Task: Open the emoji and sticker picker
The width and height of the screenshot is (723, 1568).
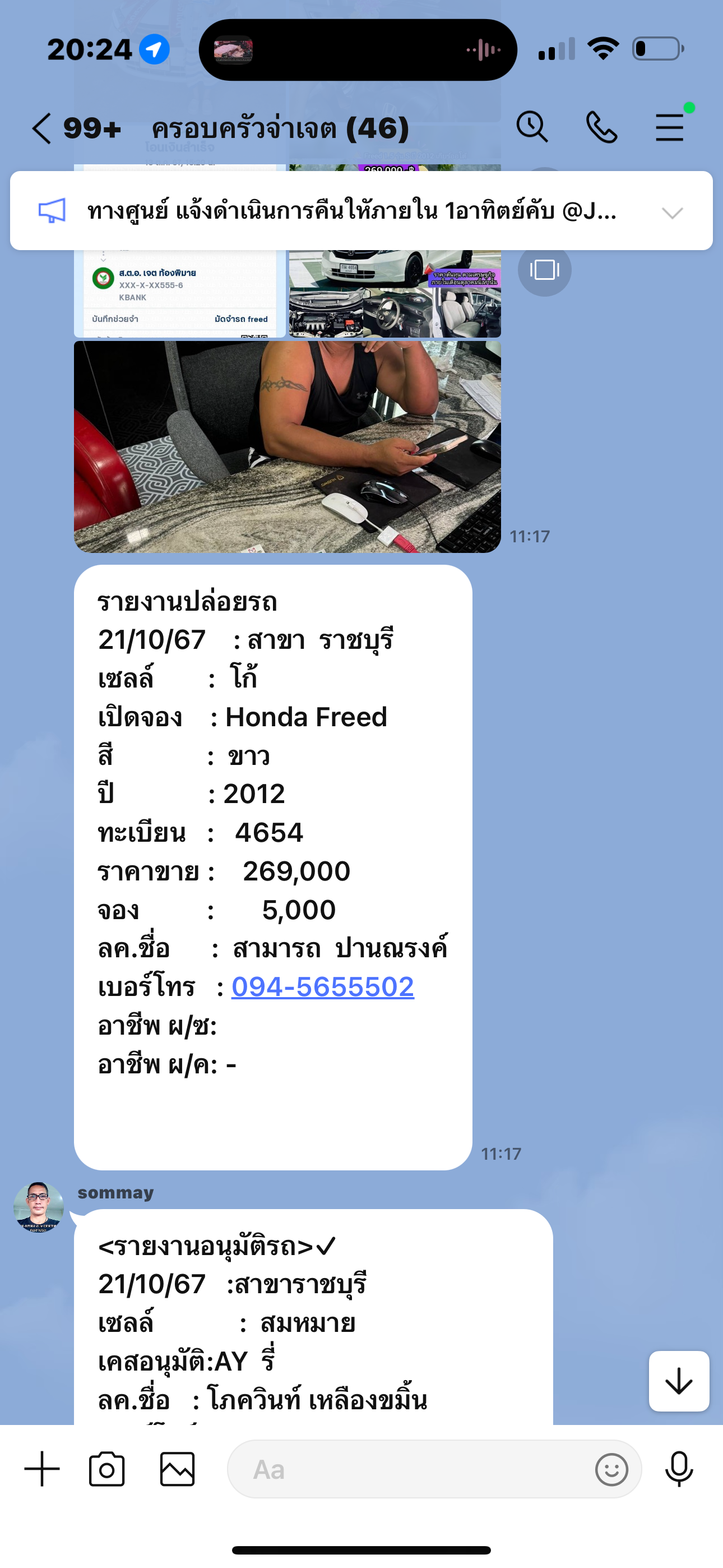Action: tap(611, 1469)
